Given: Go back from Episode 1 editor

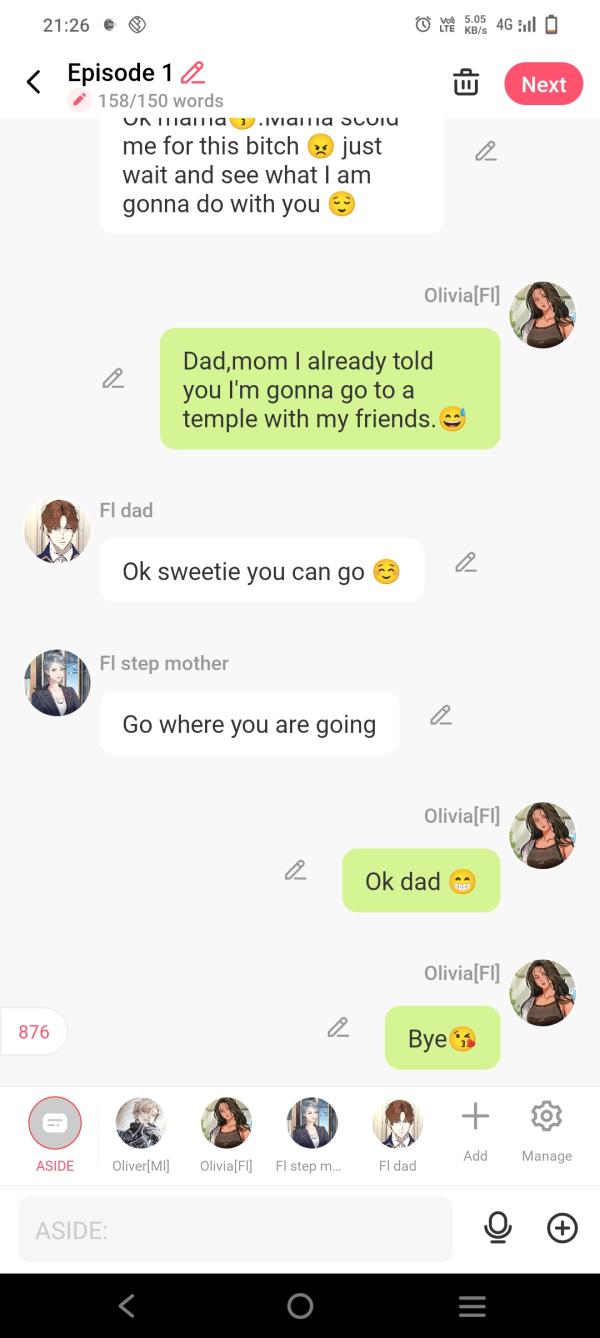Looking at the screenshot, I should coord(34,83).
